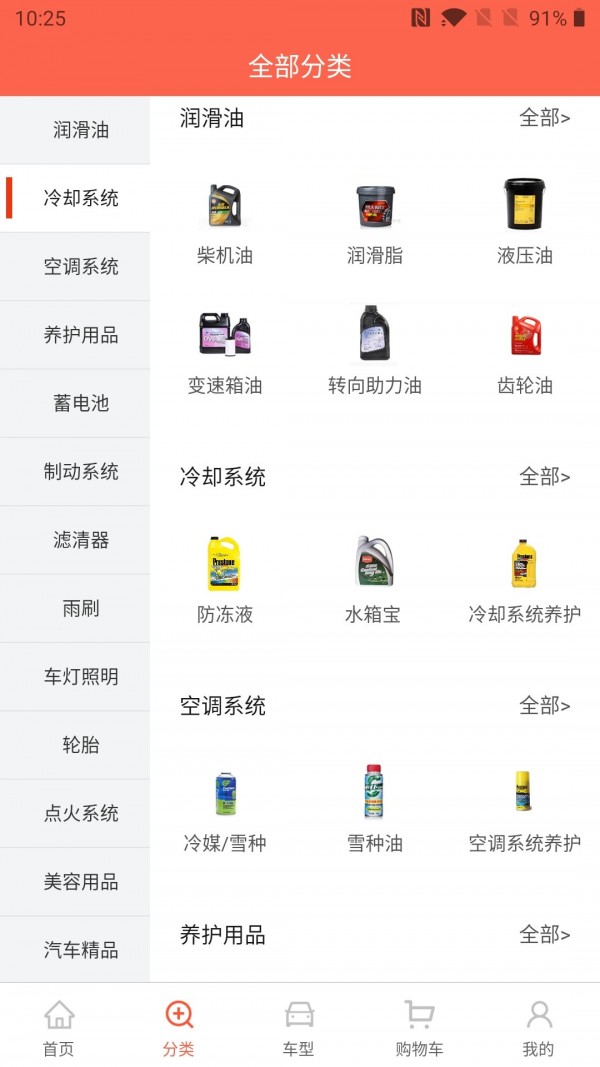Browse 雪种油 products
Screen dimensions: 600x1067
tap(374, 810)
